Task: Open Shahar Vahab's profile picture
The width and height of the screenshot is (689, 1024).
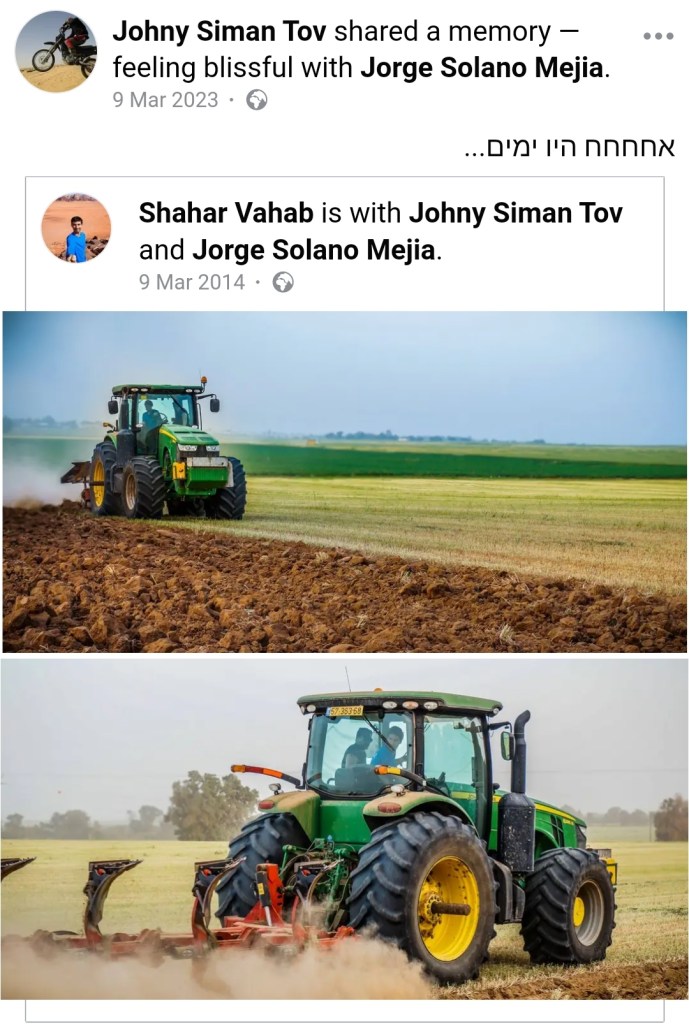Action: point(76,228)
